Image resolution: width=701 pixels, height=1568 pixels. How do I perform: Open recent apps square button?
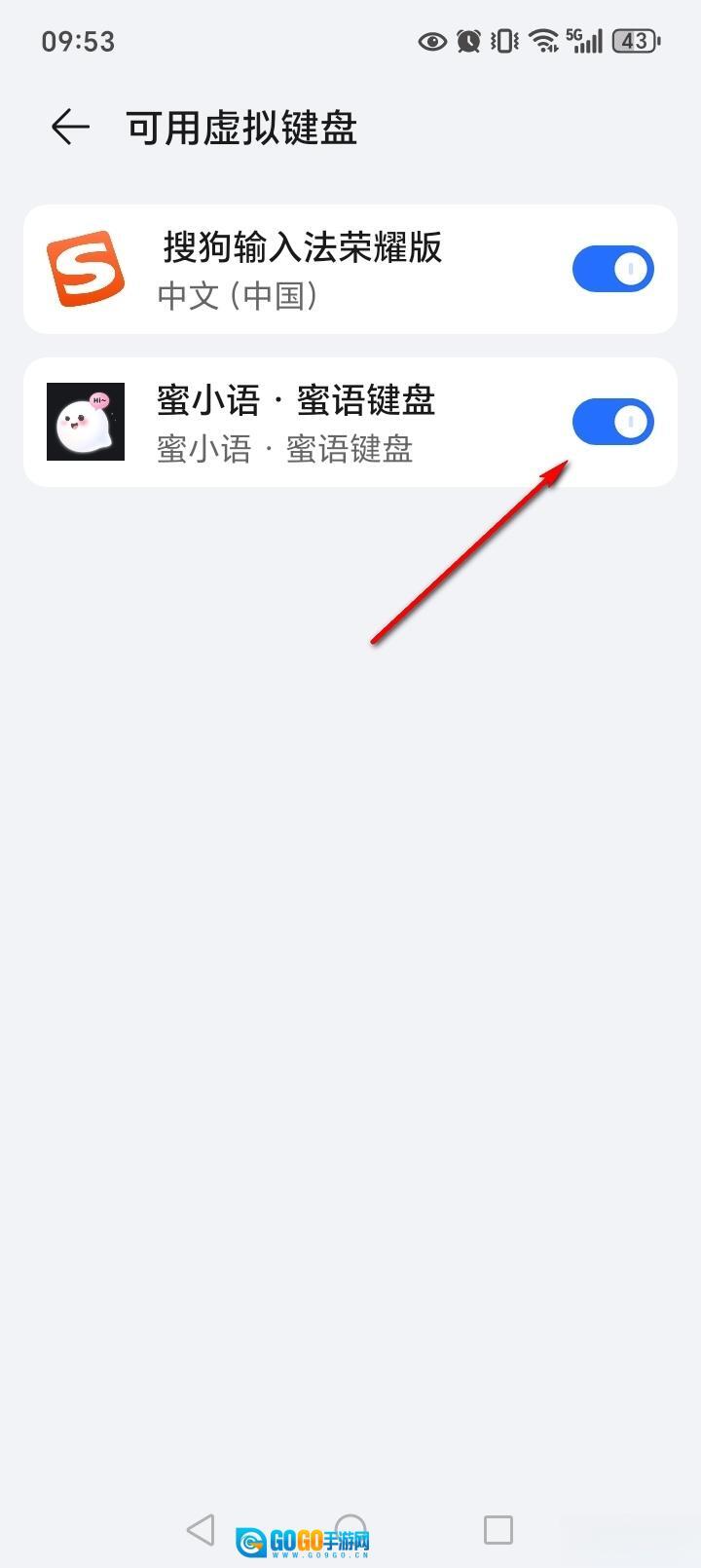point(498,1529)
